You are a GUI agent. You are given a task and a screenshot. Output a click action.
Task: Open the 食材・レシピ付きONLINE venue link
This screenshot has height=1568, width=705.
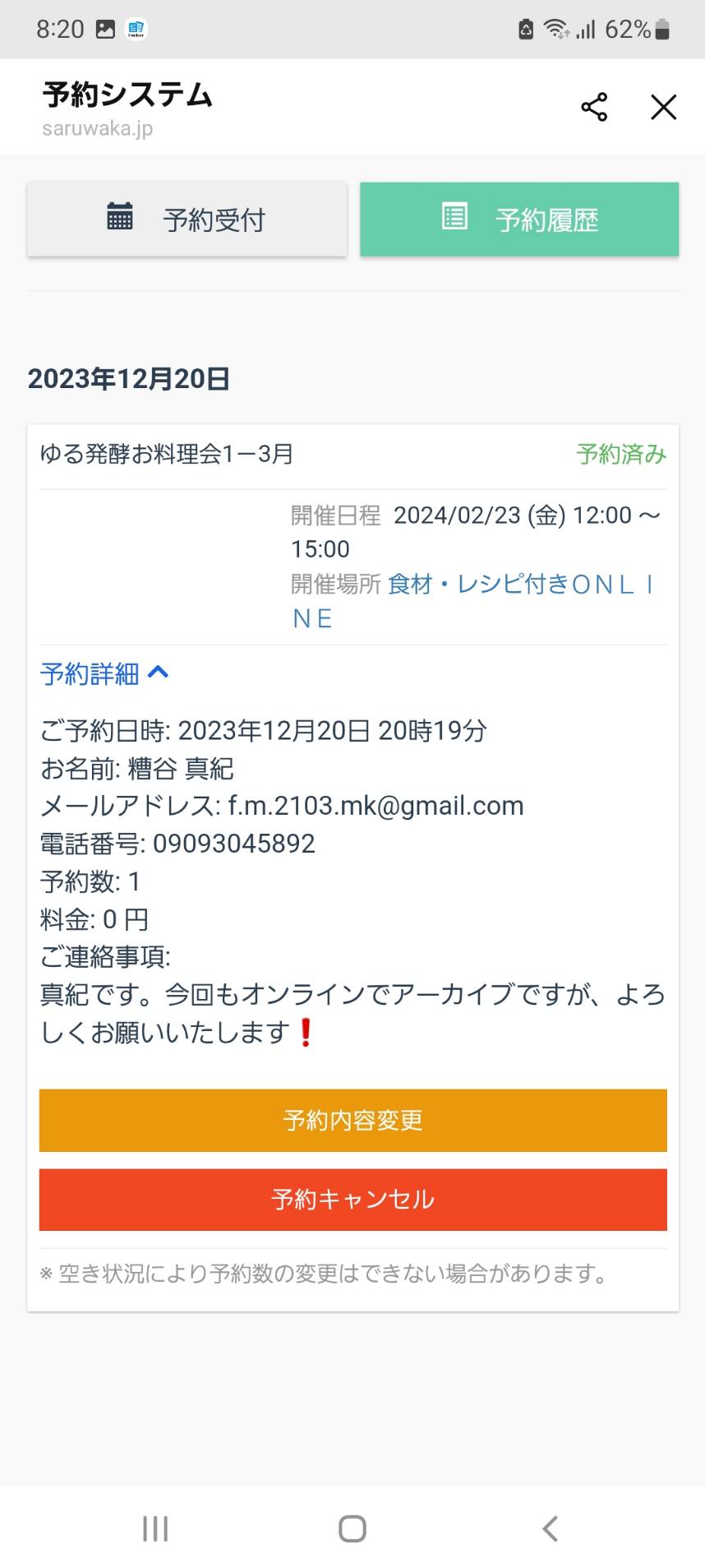[x=475, y=601]
